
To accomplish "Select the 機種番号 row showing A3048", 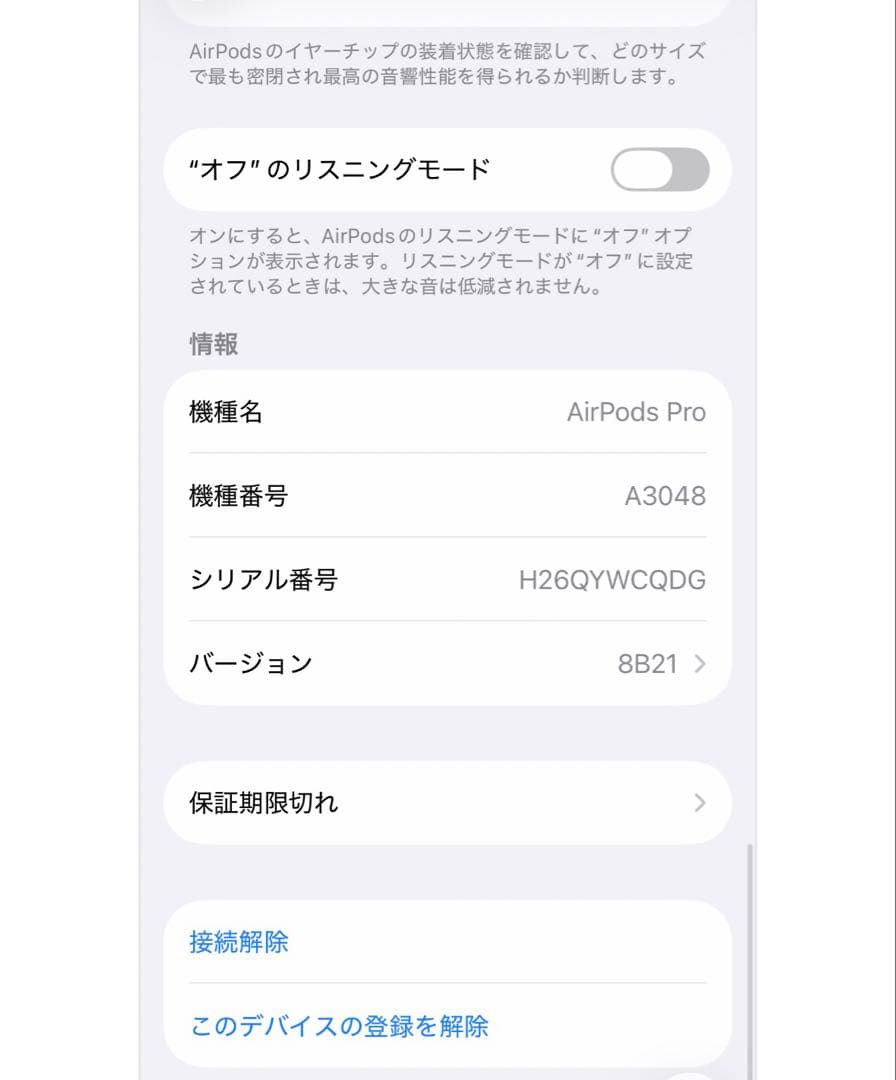I will tap(447, 496).
